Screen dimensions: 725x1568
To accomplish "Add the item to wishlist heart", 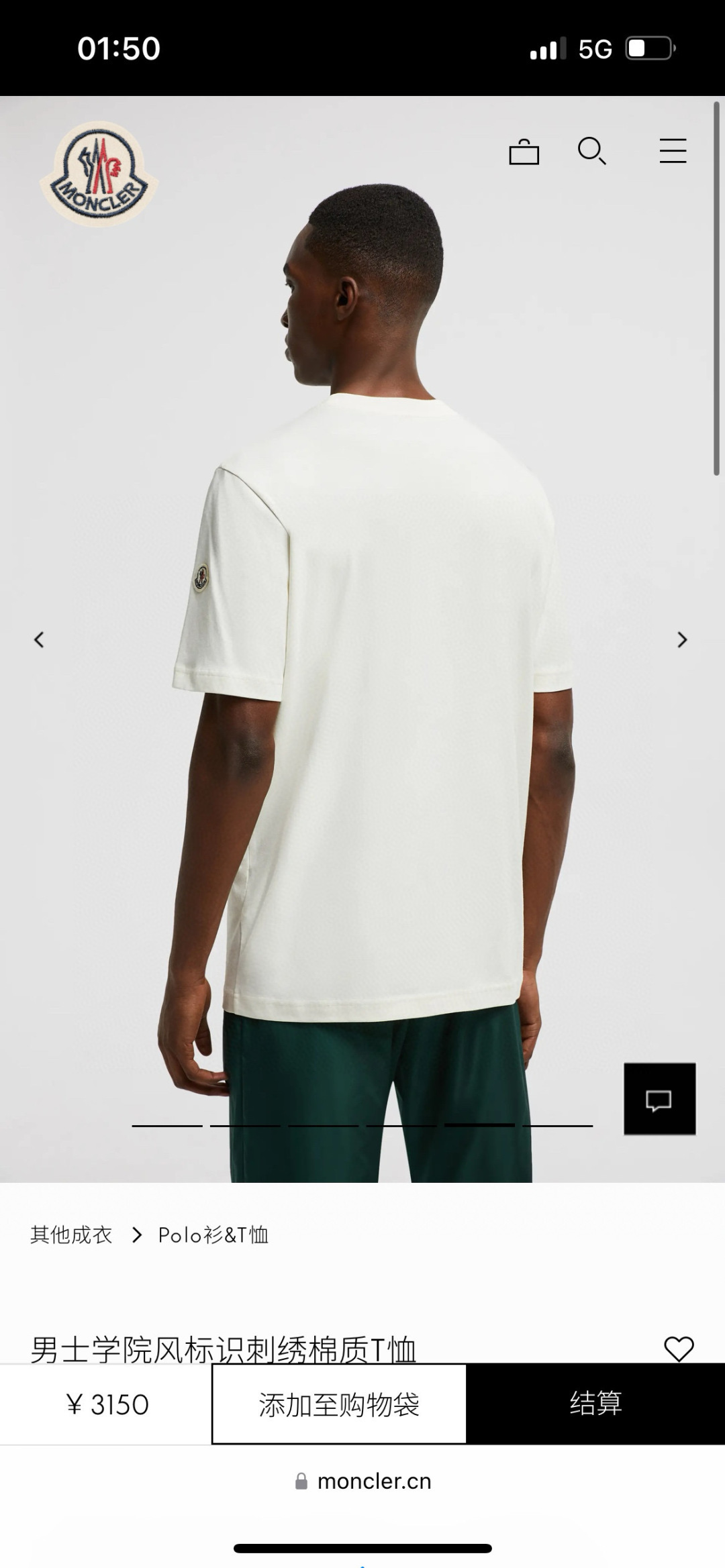I will click(x=680, y=1349).
